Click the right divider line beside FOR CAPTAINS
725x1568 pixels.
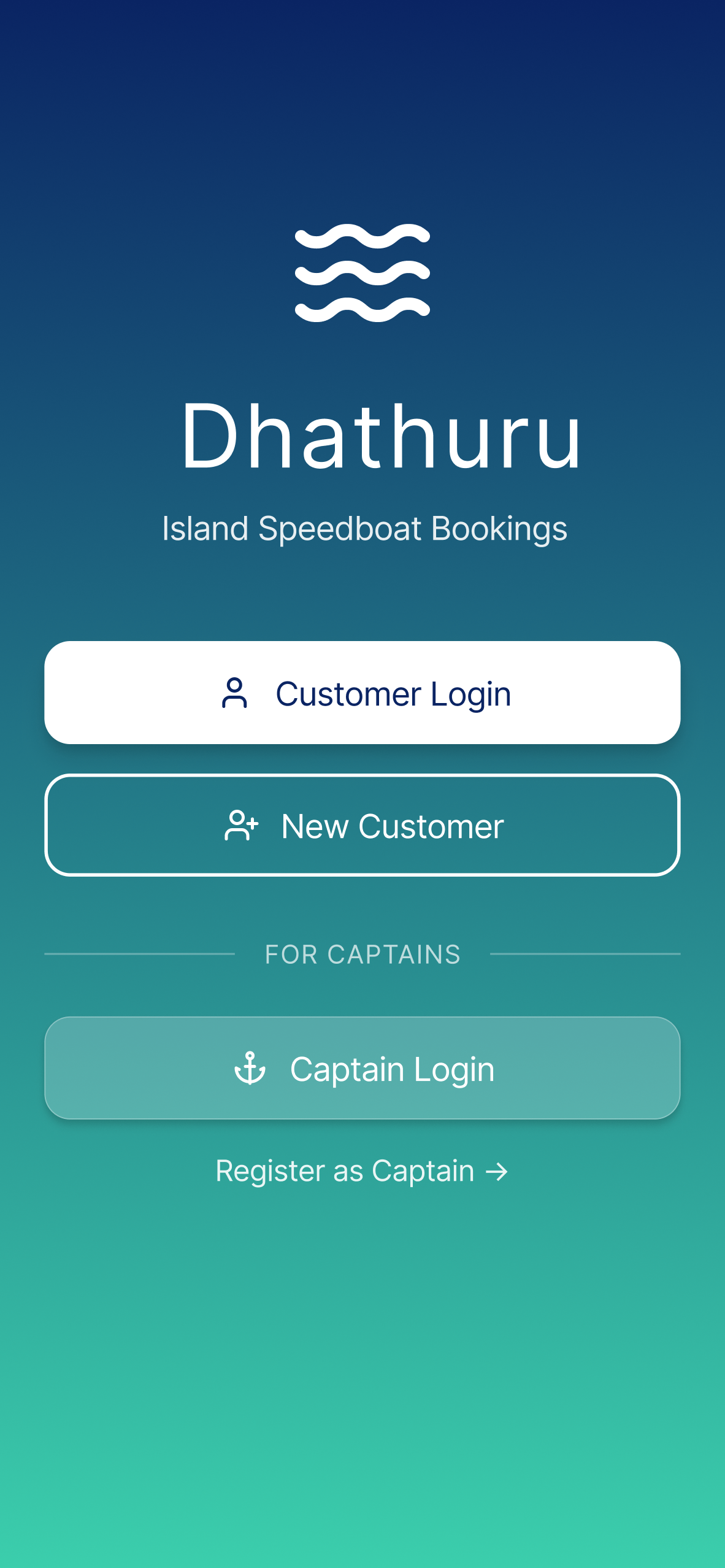point(585,955)
